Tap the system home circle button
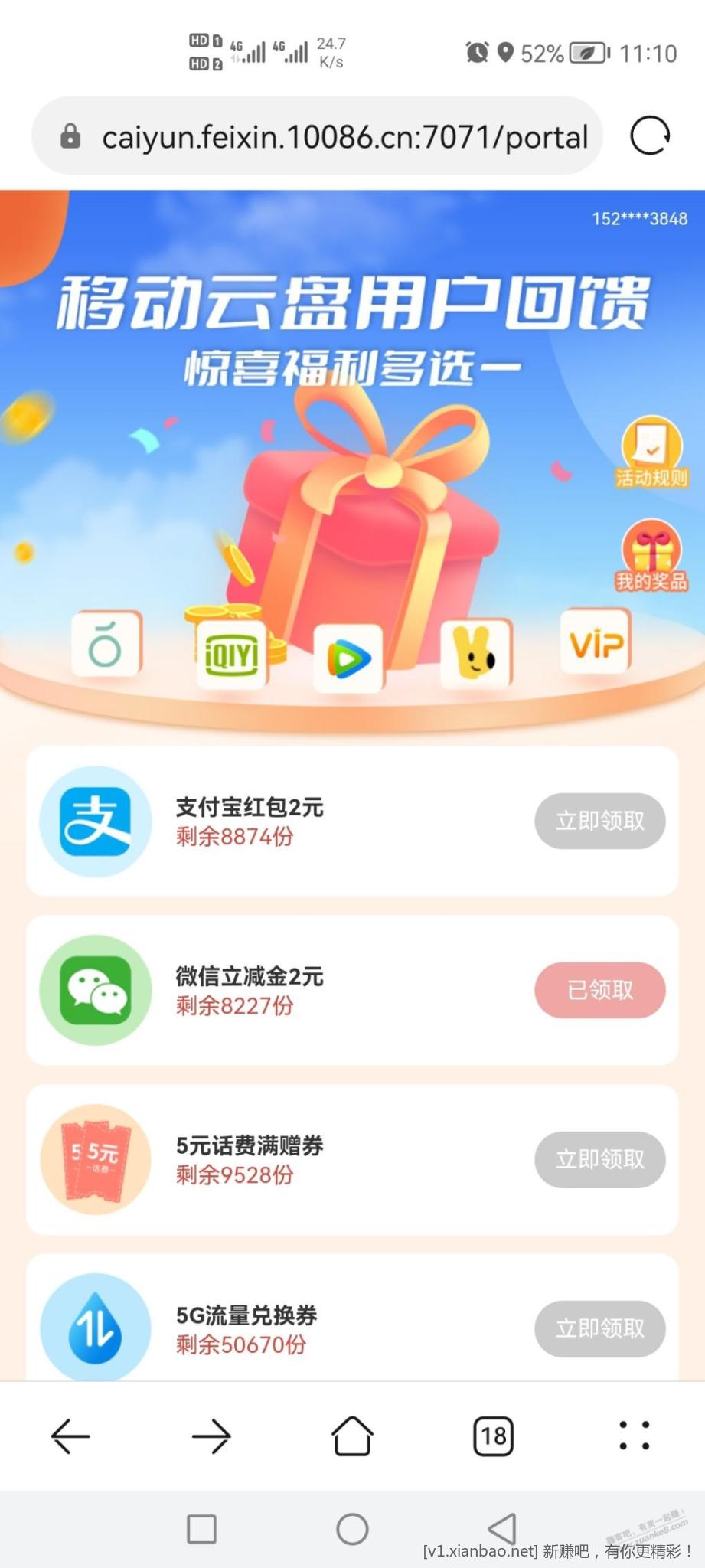Image resolution: width=705 pixels, height=1568 pixels. 352,1529
